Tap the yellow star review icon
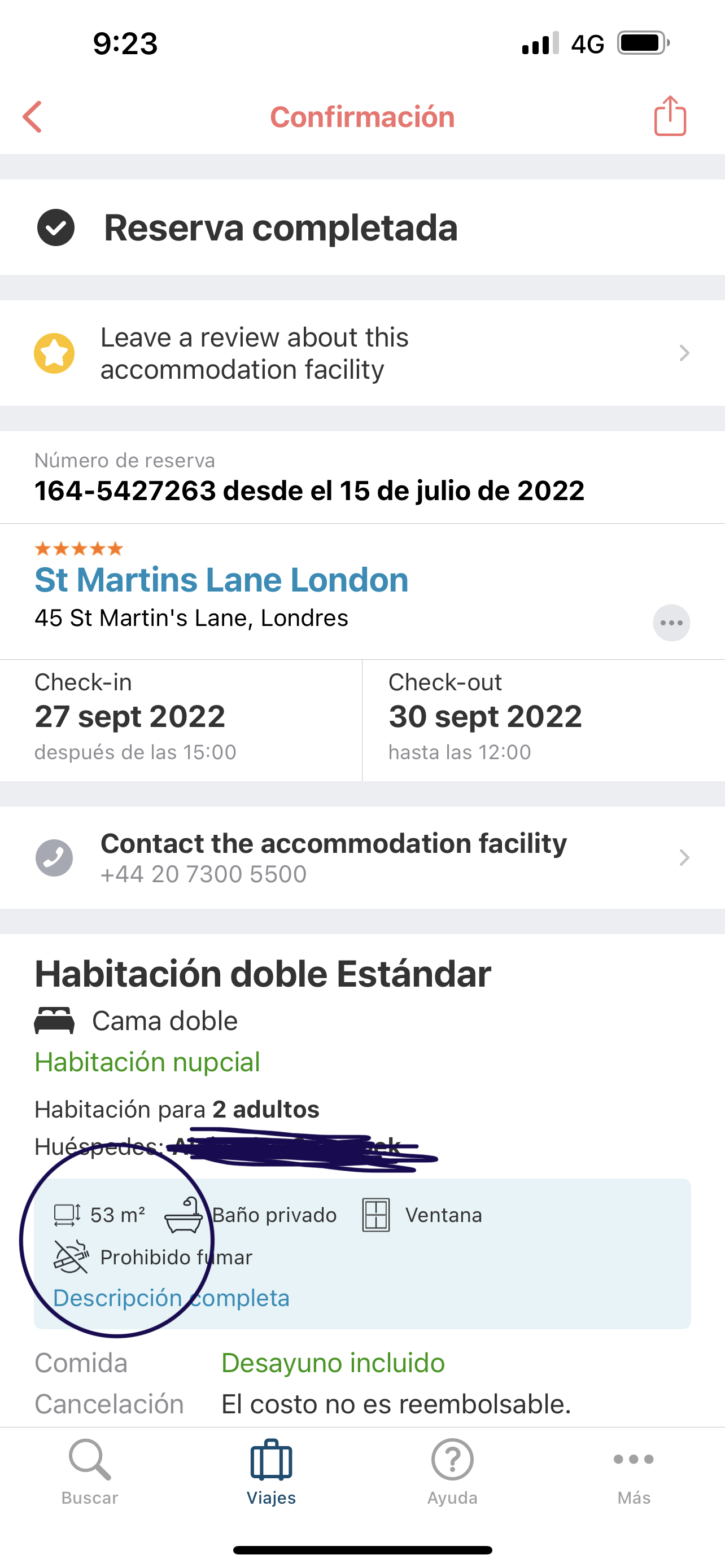The height and width of the screenshot is (1568, 725). (x=55, y=353)
